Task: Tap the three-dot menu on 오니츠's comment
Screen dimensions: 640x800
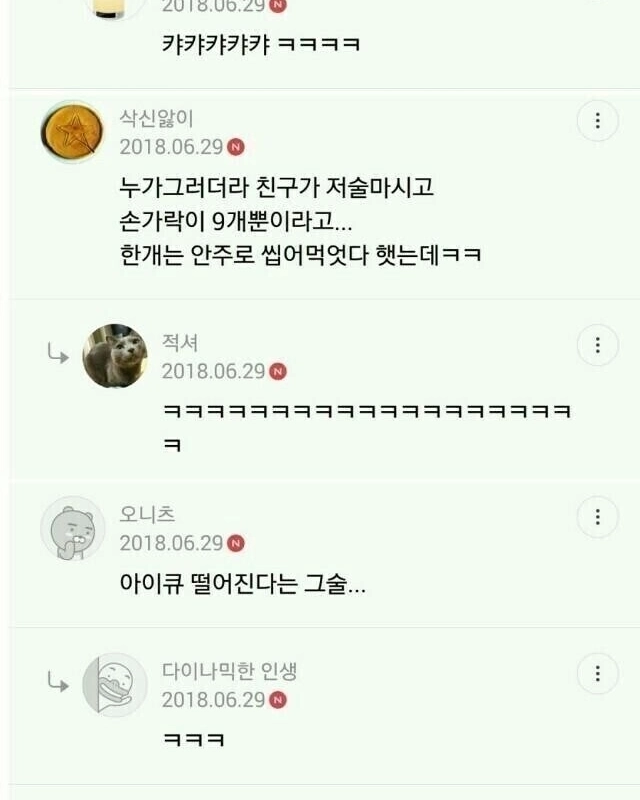Action: (598, 517)
